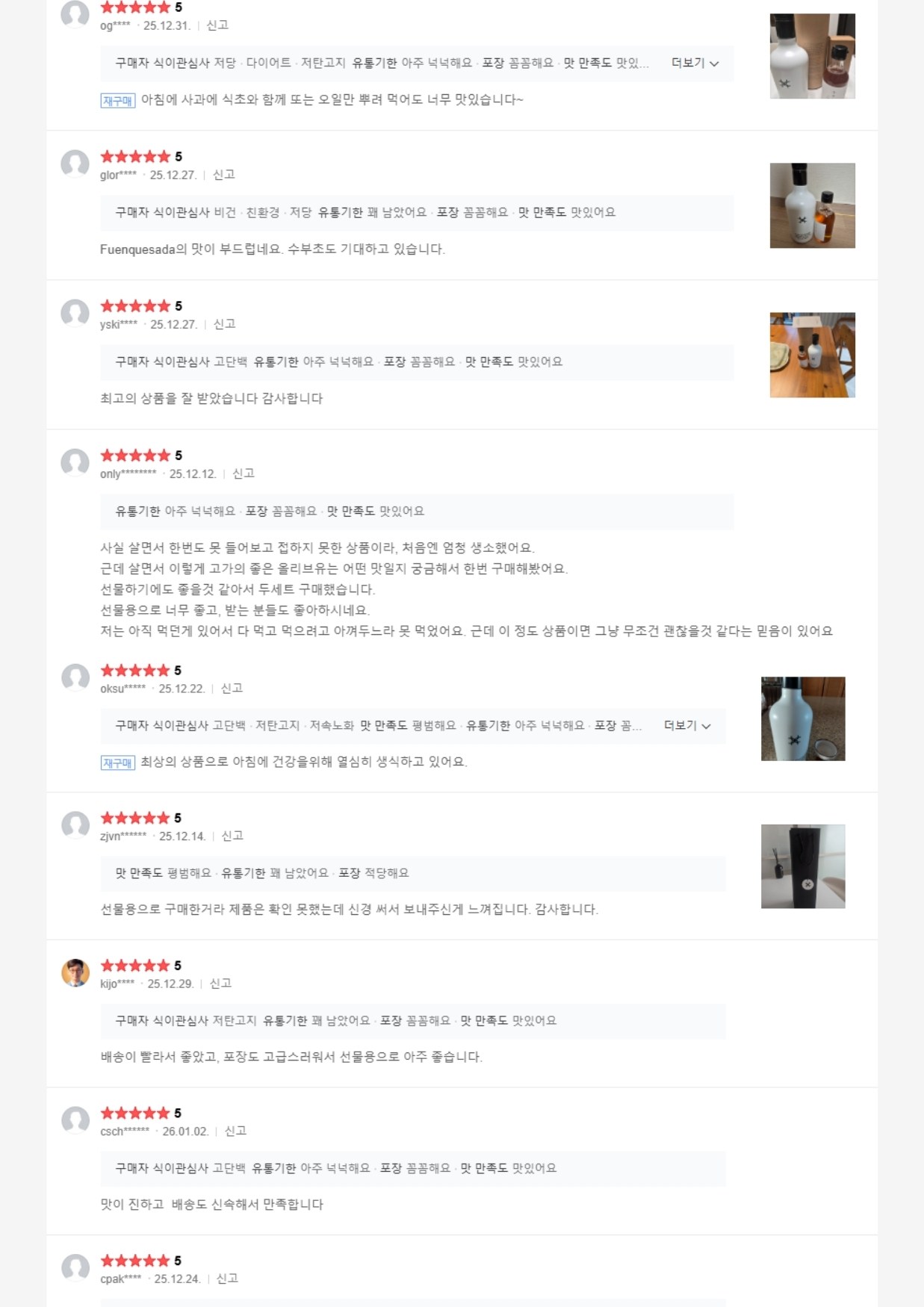The width and height of the screenshot is (924, 1307).
Task: Expand 더보기 in og**** review
Action: coord(694,63)
